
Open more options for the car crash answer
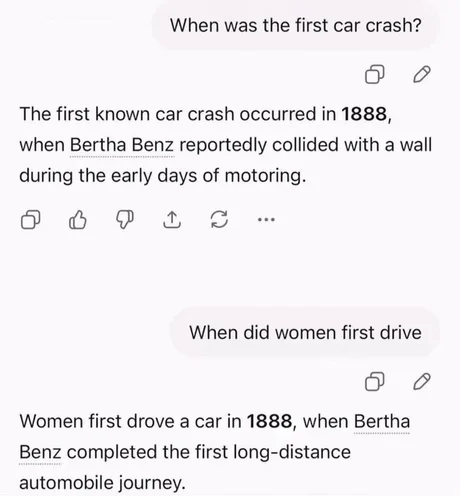(266, 219)
